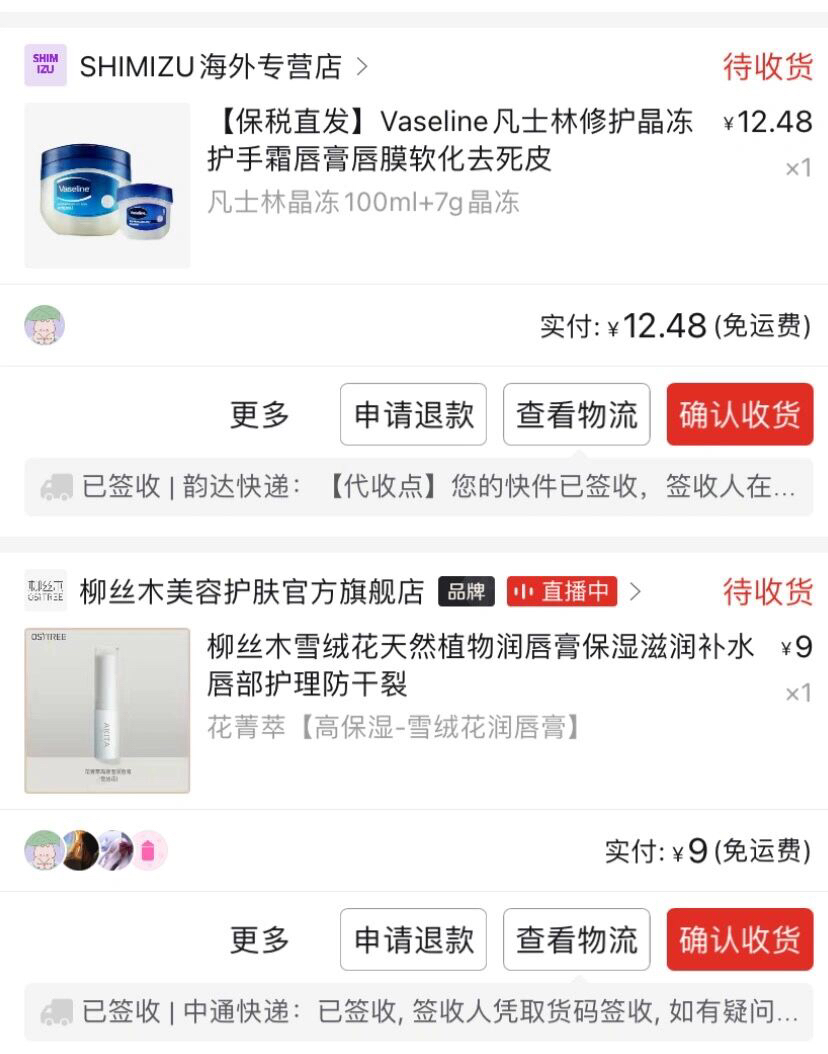The image size is (828, 1054).
Task: View logistics for the 柳丝木 lip balm order
Action: point(576,940)
